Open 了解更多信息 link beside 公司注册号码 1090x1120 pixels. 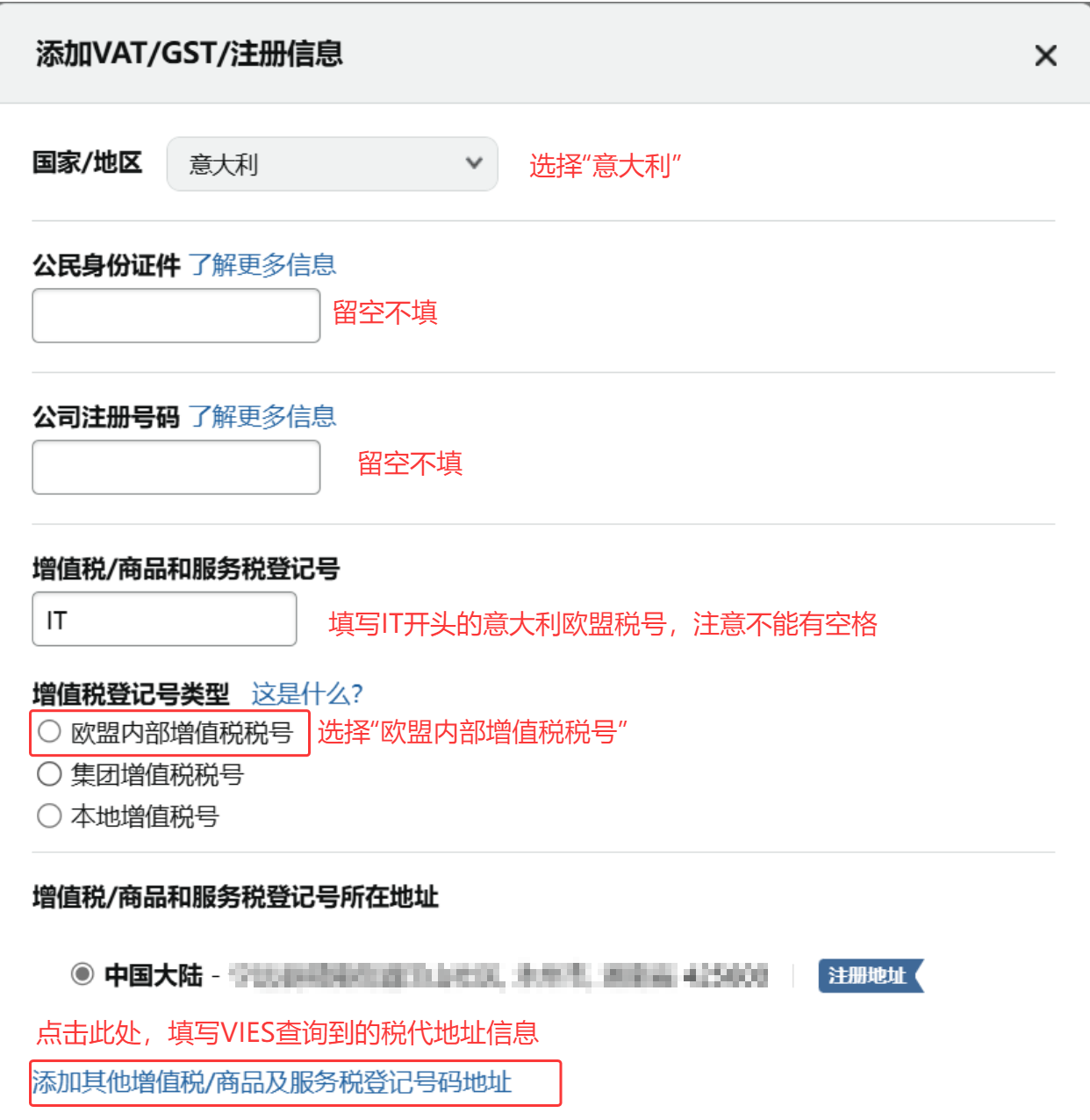tap(262, 416)
